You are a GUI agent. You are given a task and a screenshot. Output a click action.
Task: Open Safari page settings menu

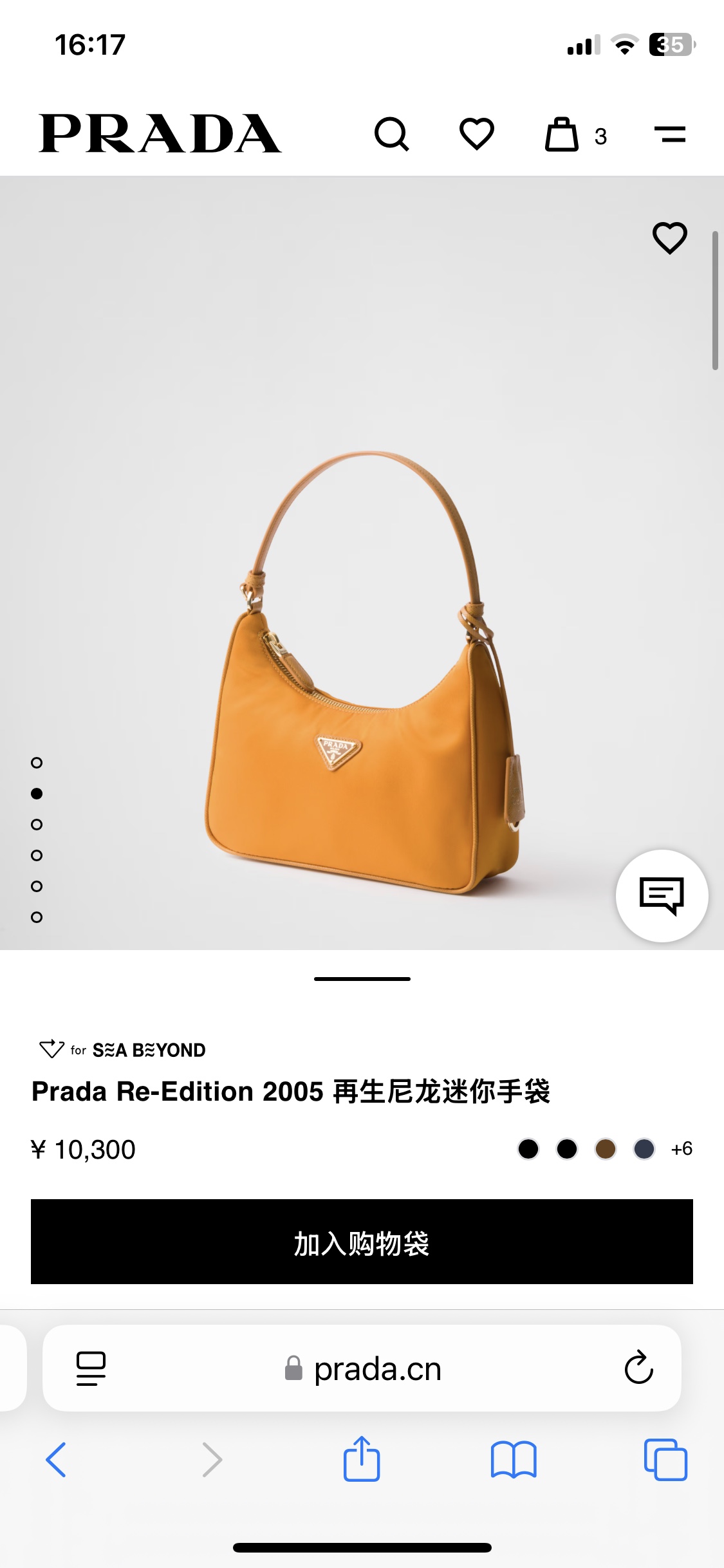(91, 1368)
